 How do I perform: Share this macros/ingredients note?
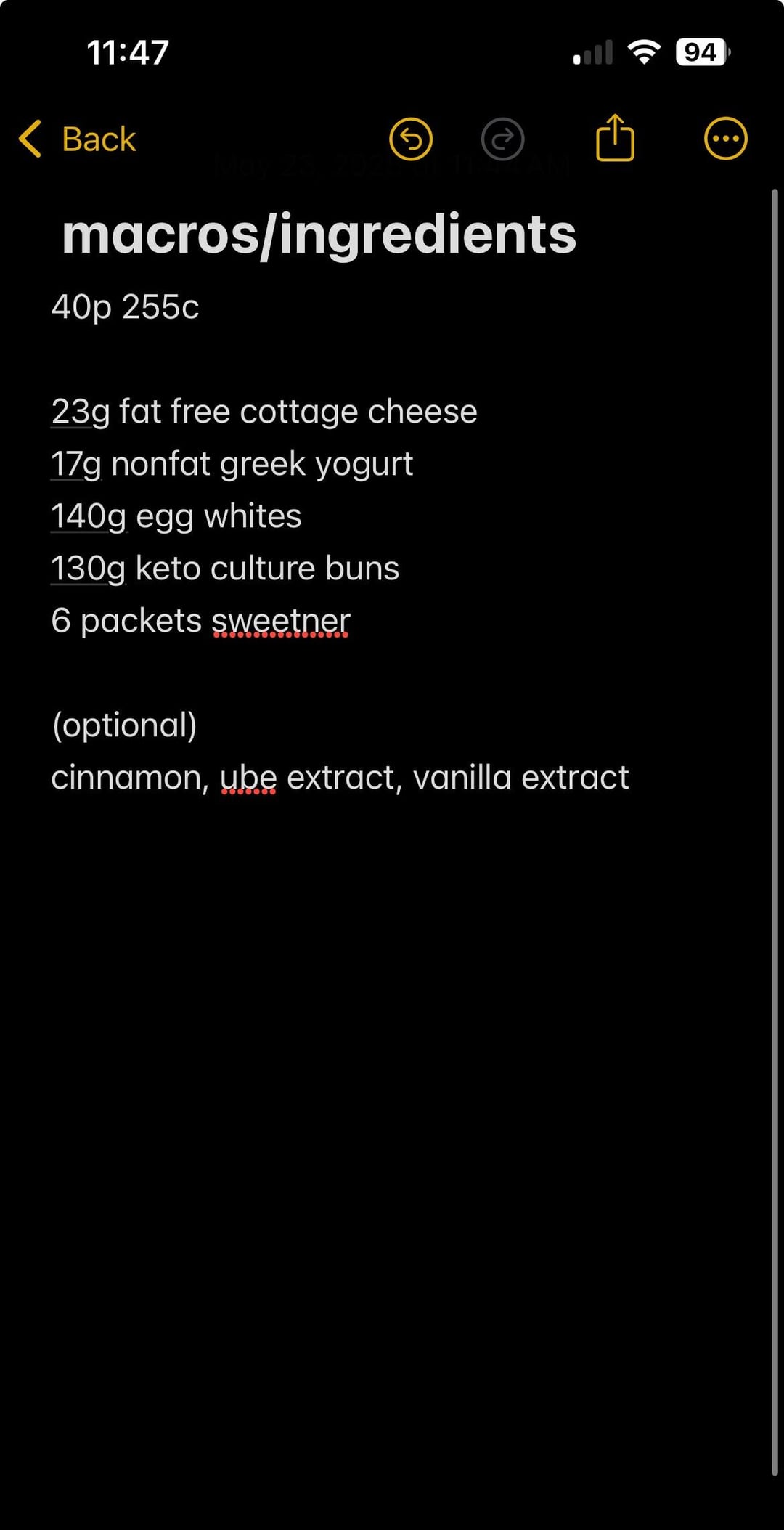[x=615, y=137]
